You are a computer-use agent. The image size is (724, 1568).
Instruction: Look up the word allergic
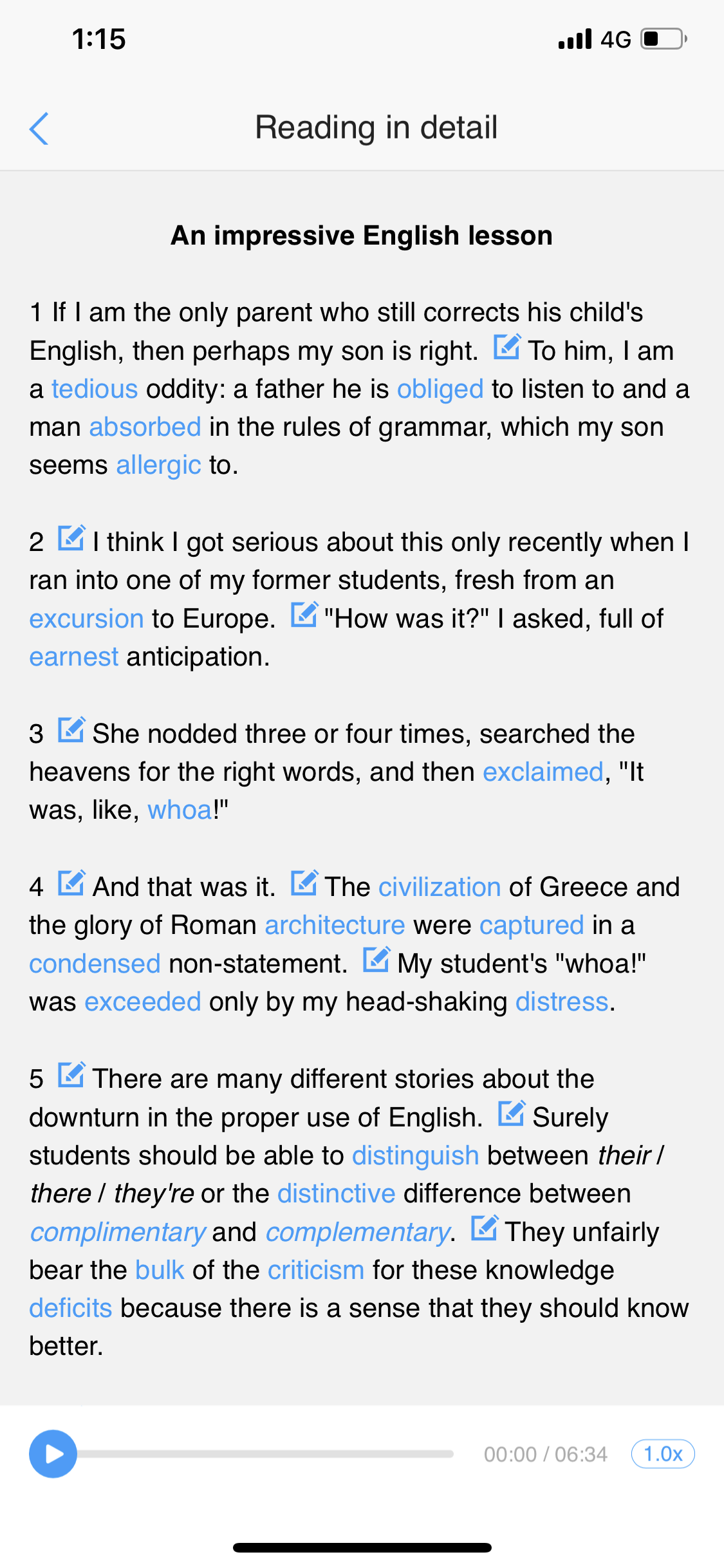click(x=158, y=465)
